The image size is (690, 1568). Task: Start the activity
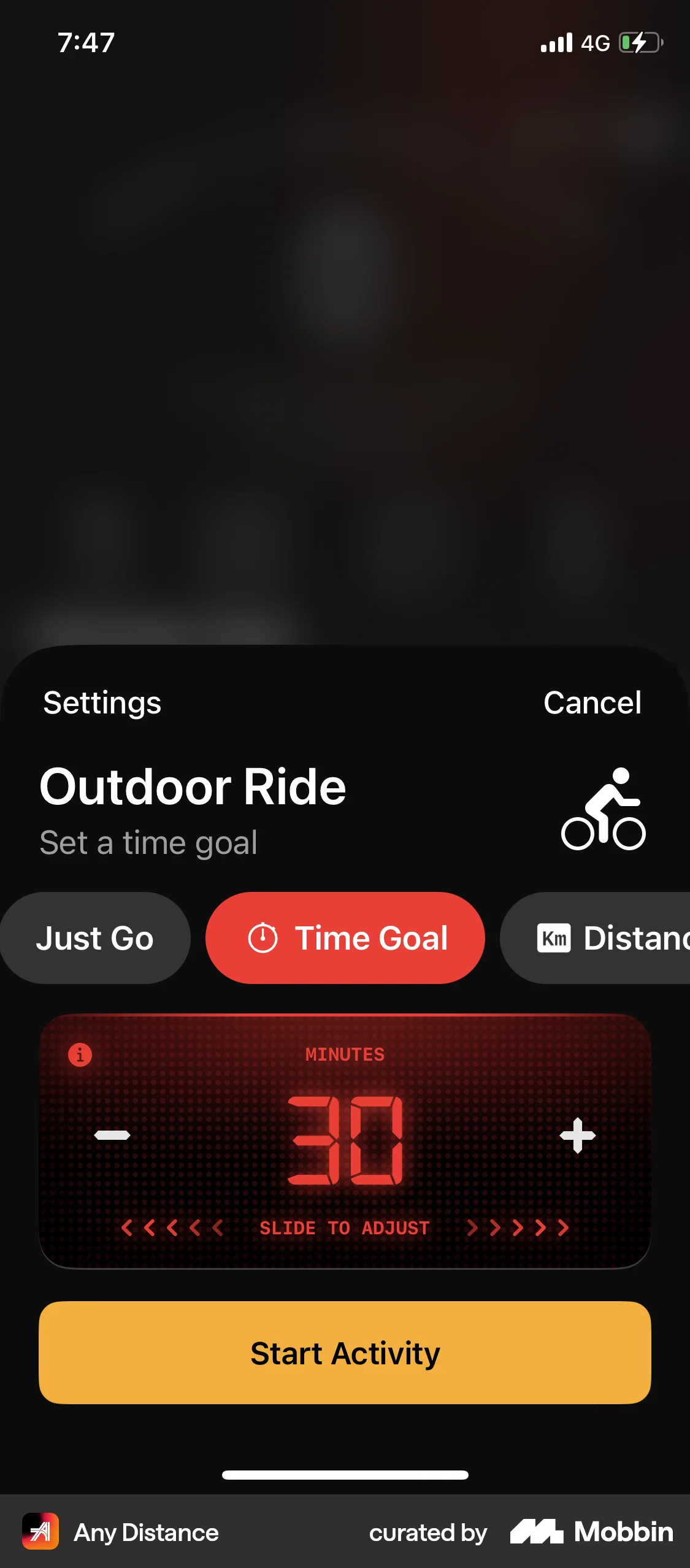(x=345, y=1352)
